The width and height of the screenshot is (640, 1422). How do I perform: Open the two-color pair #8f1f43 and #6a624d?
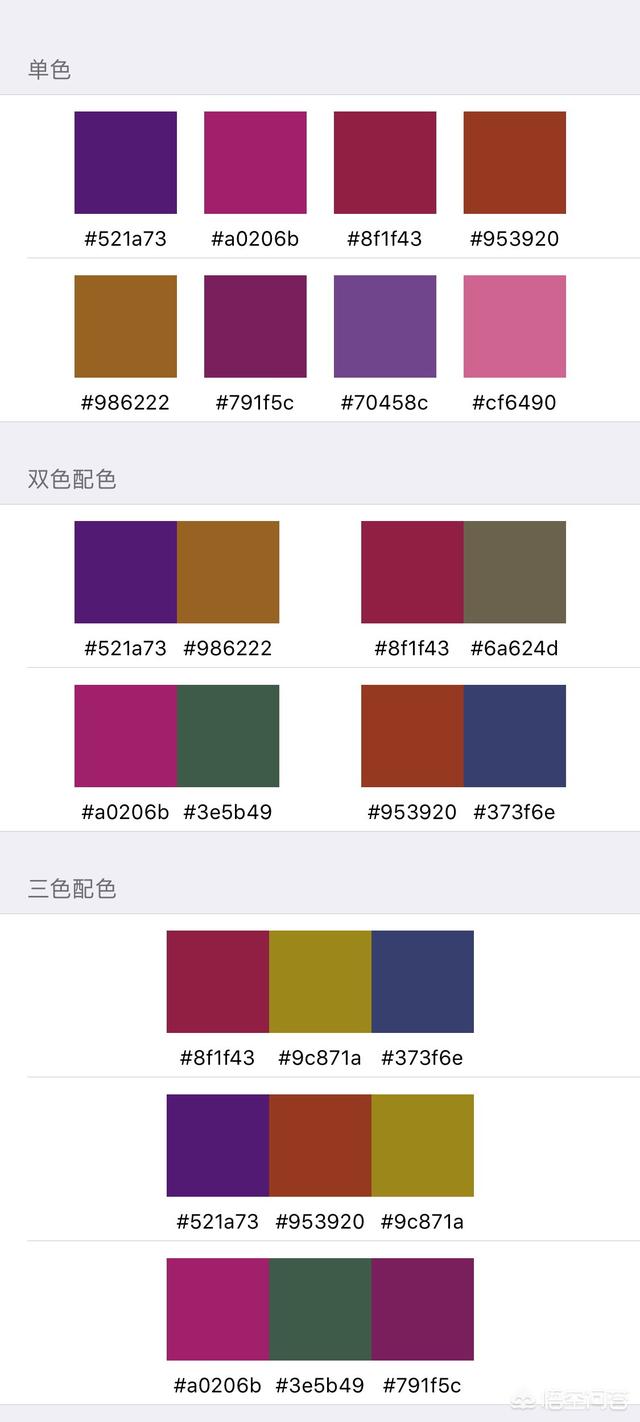coord(463,572)
